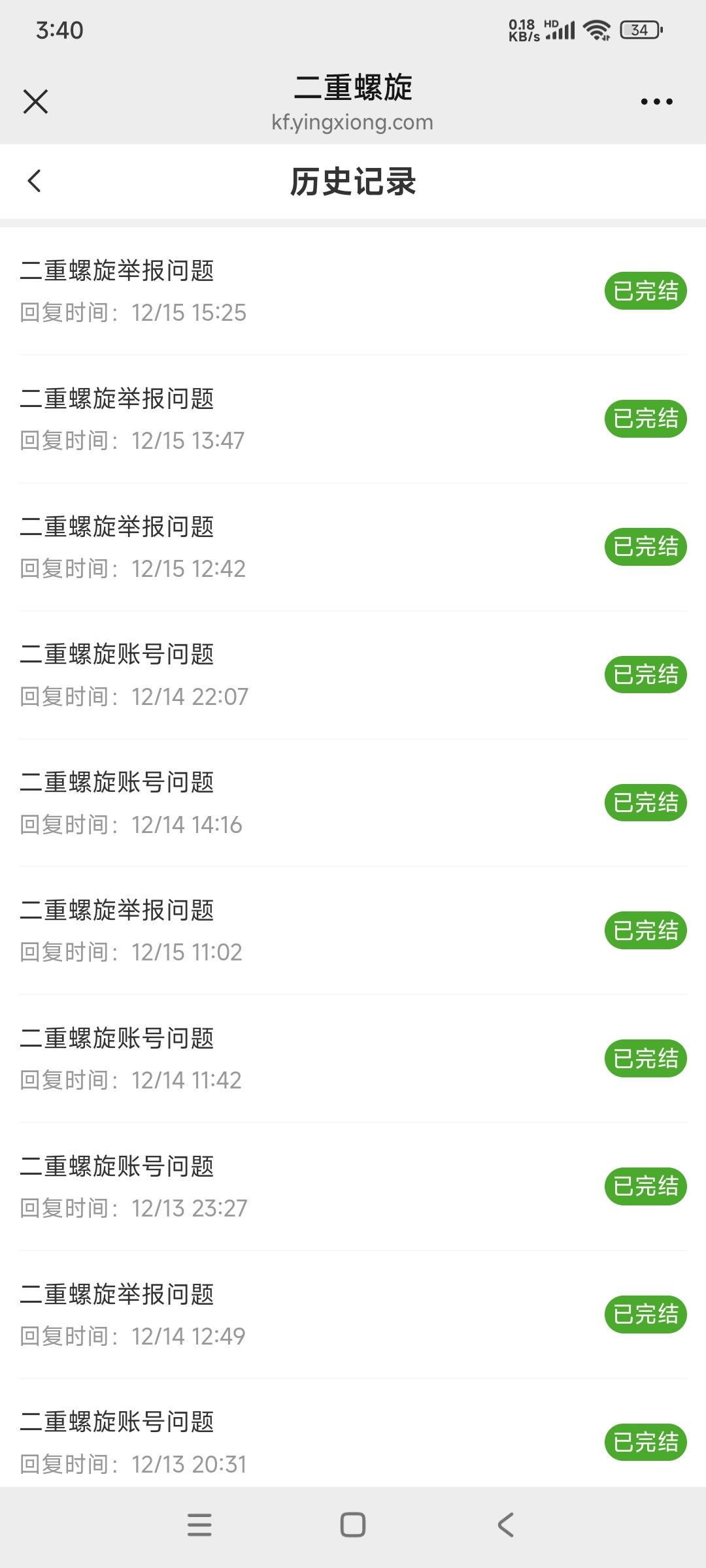Screen dimensions: 706x1568
Task: Show recent apps from navigation bar
Action: [199, 1525]
